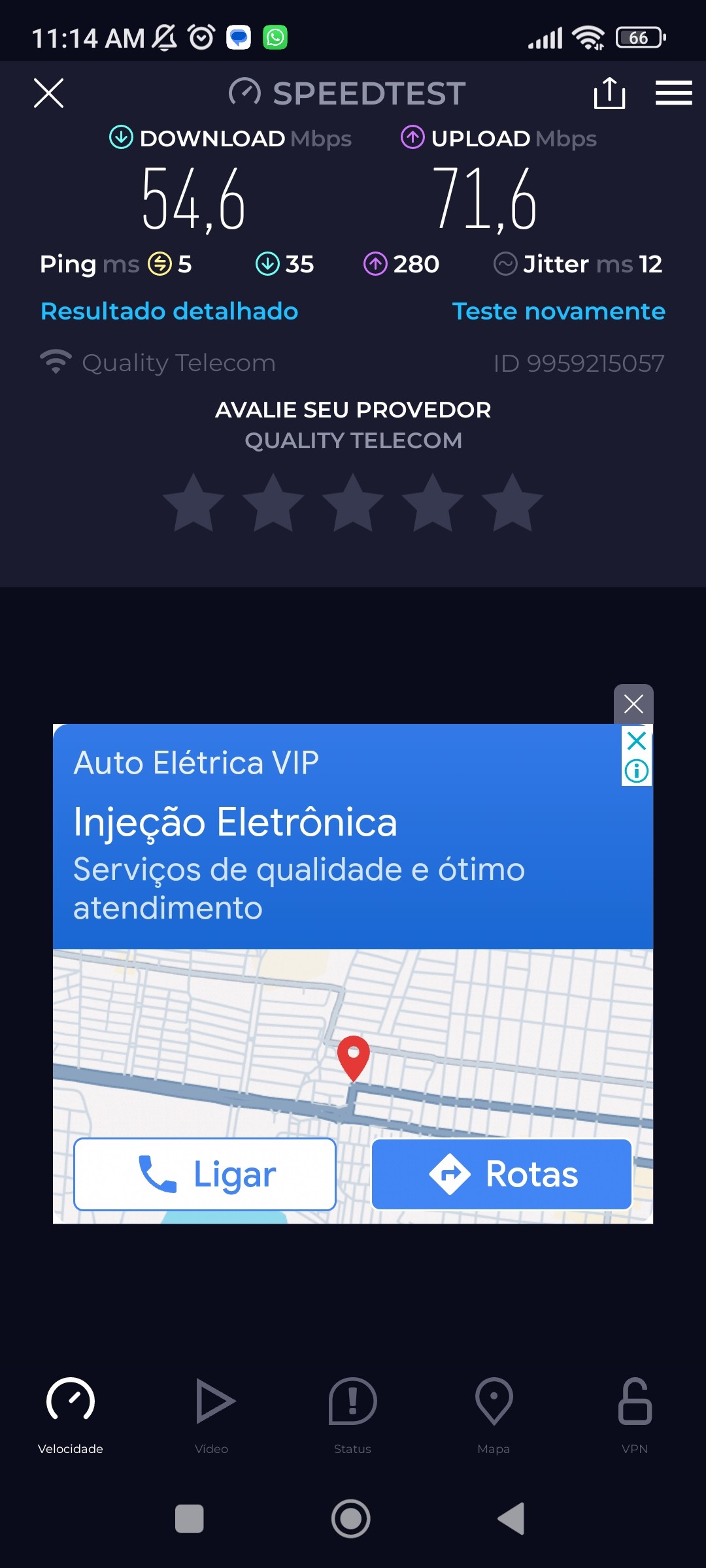
Task: Go to the home screen
Action: click(351, 1518)
